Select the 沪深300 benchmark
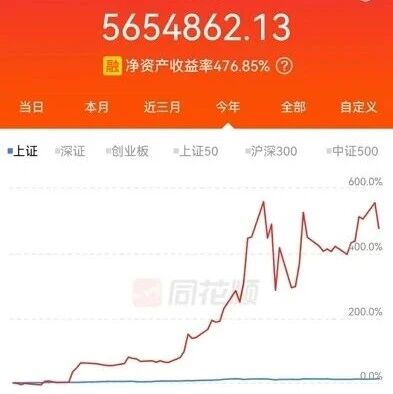Viewport: 393px width, 394px height. tap(271, 151)
